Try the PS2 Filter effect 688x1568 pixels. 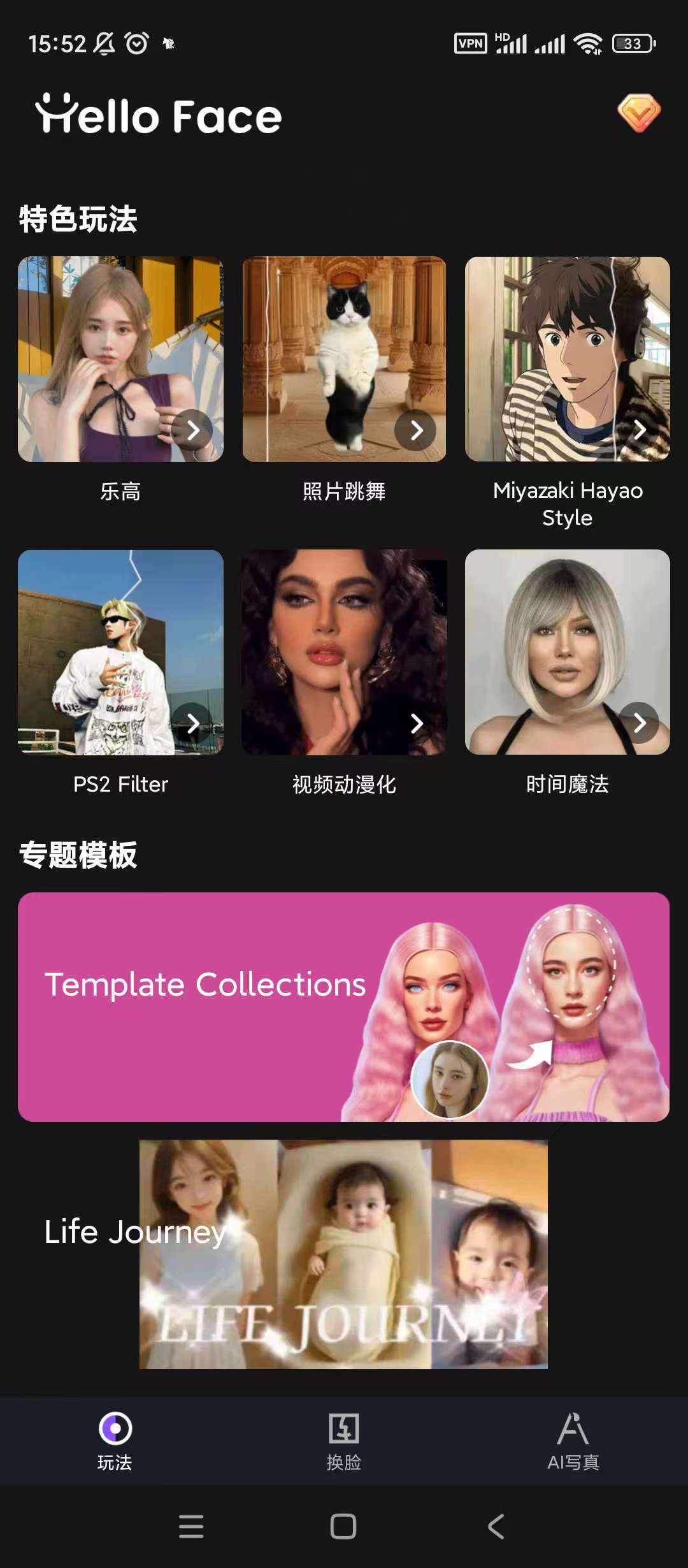pos(120,652)
